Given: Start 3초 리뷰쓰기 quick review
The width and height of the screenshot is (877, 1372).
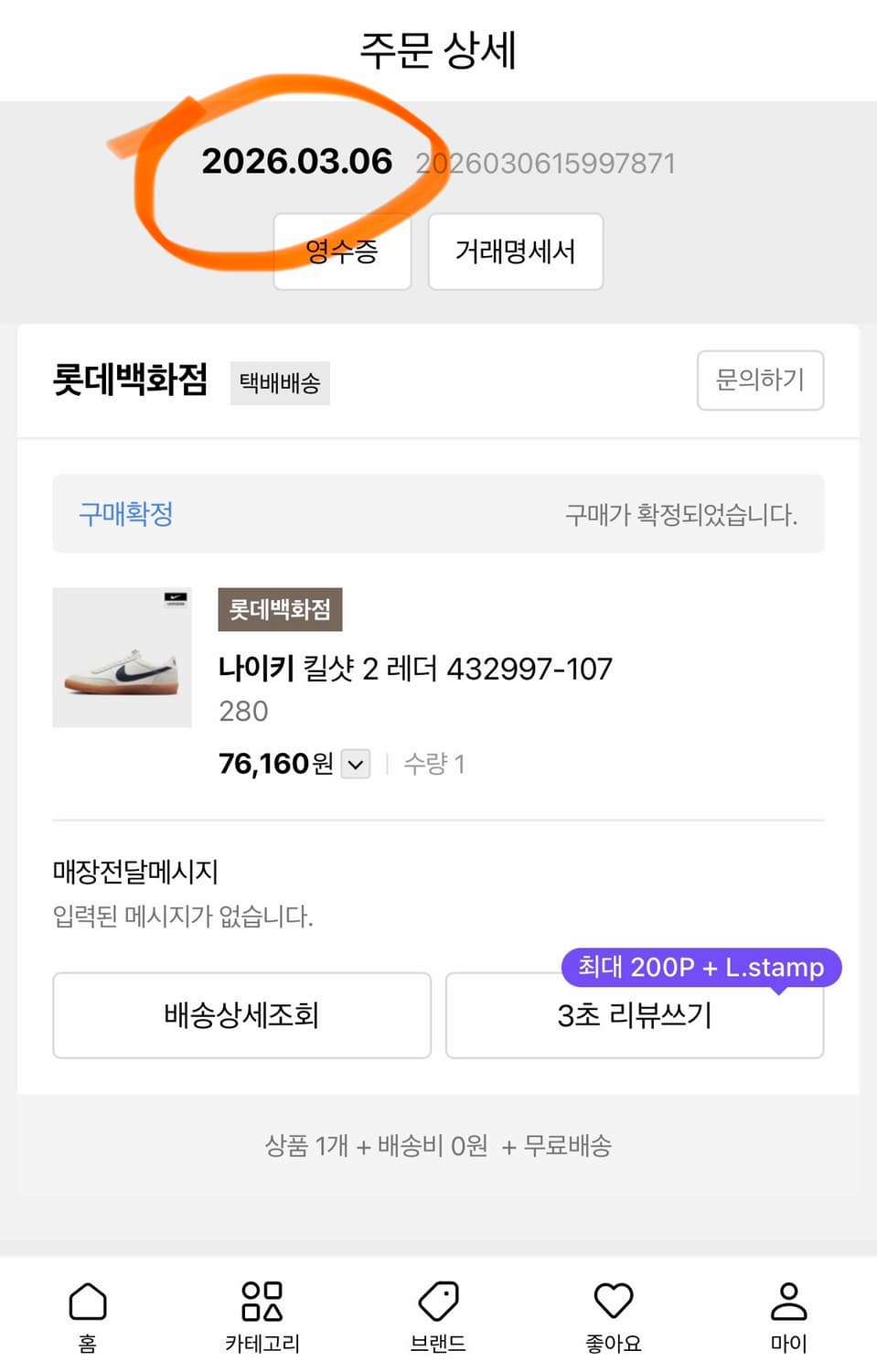Looking at the screenshot, I should click(635, 1015).
